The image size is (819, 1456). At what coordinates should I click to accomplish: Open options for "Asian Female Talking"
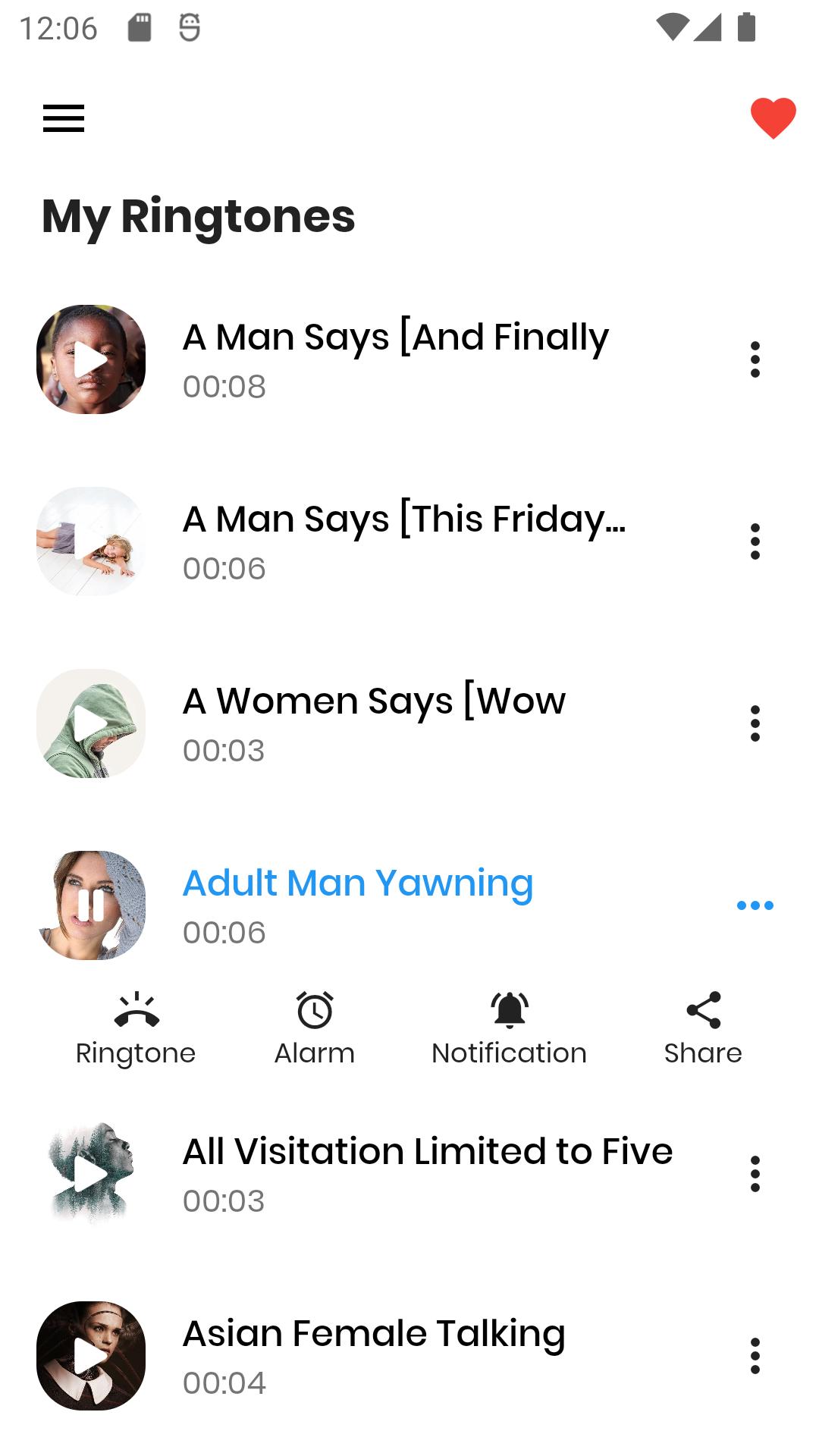[x=755, y=1356]
